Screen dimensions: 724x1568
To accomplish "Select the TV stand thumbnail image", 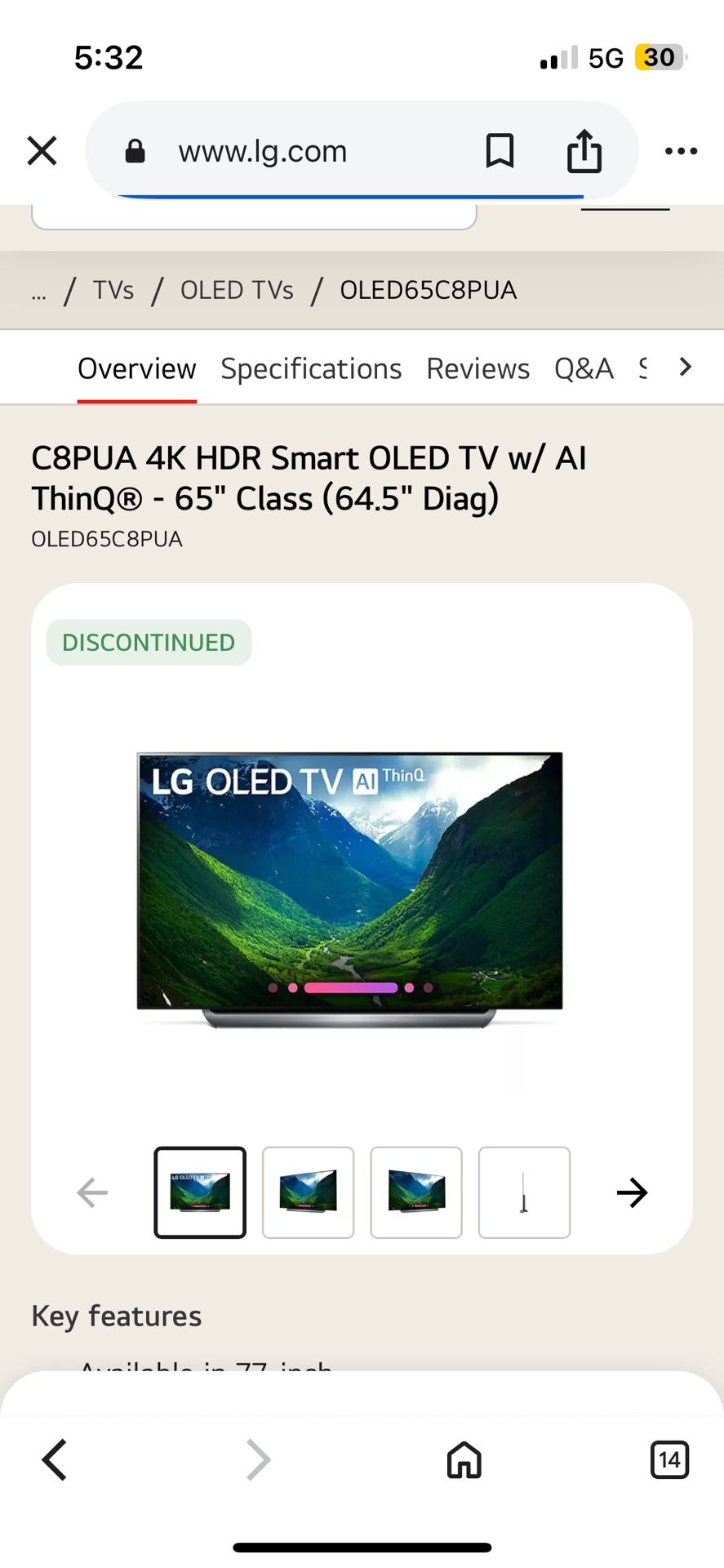I will pyautogui.click(x=524, y=1192).
